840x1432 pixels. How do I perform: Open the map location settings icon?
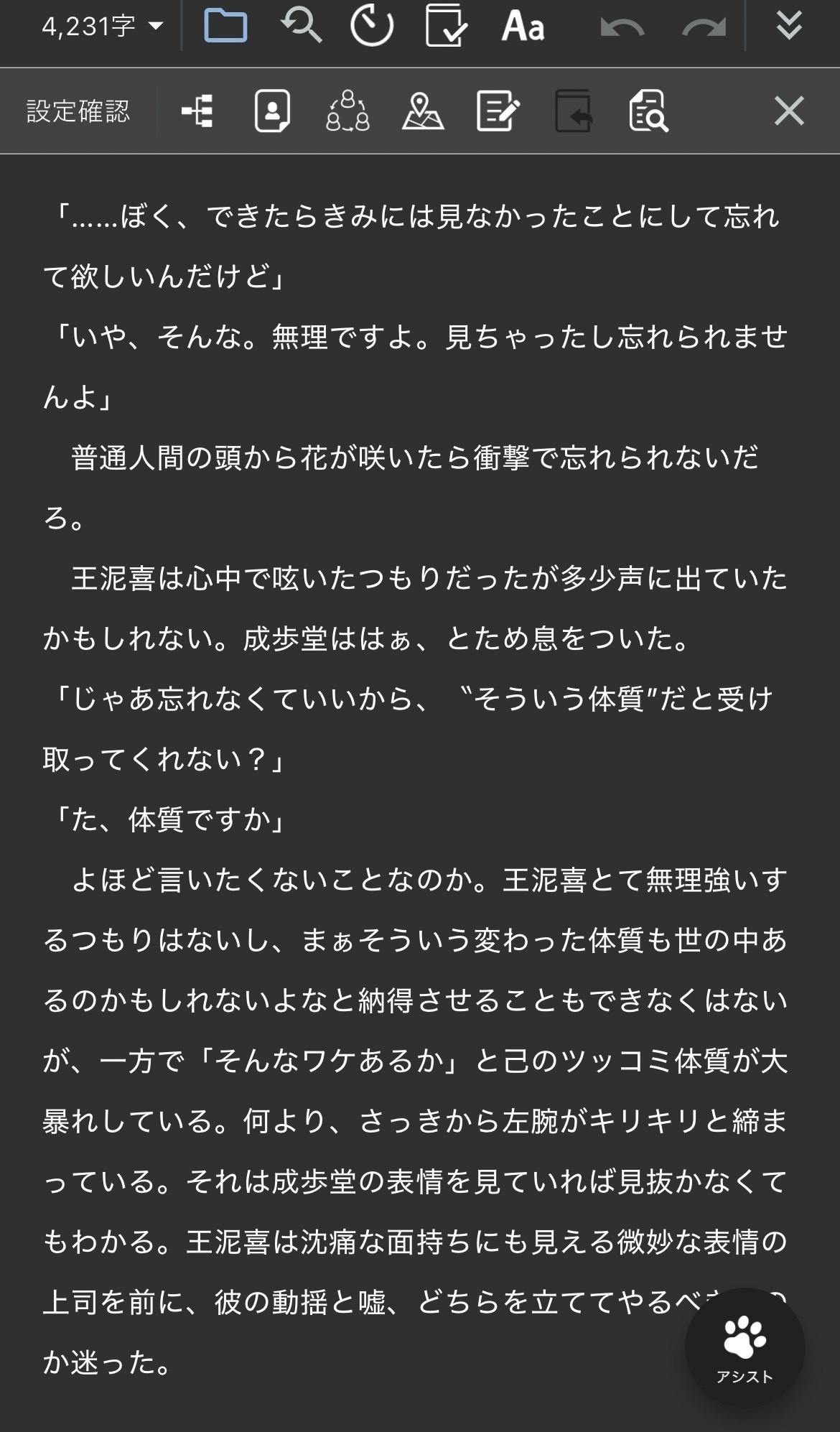(423, 111)
